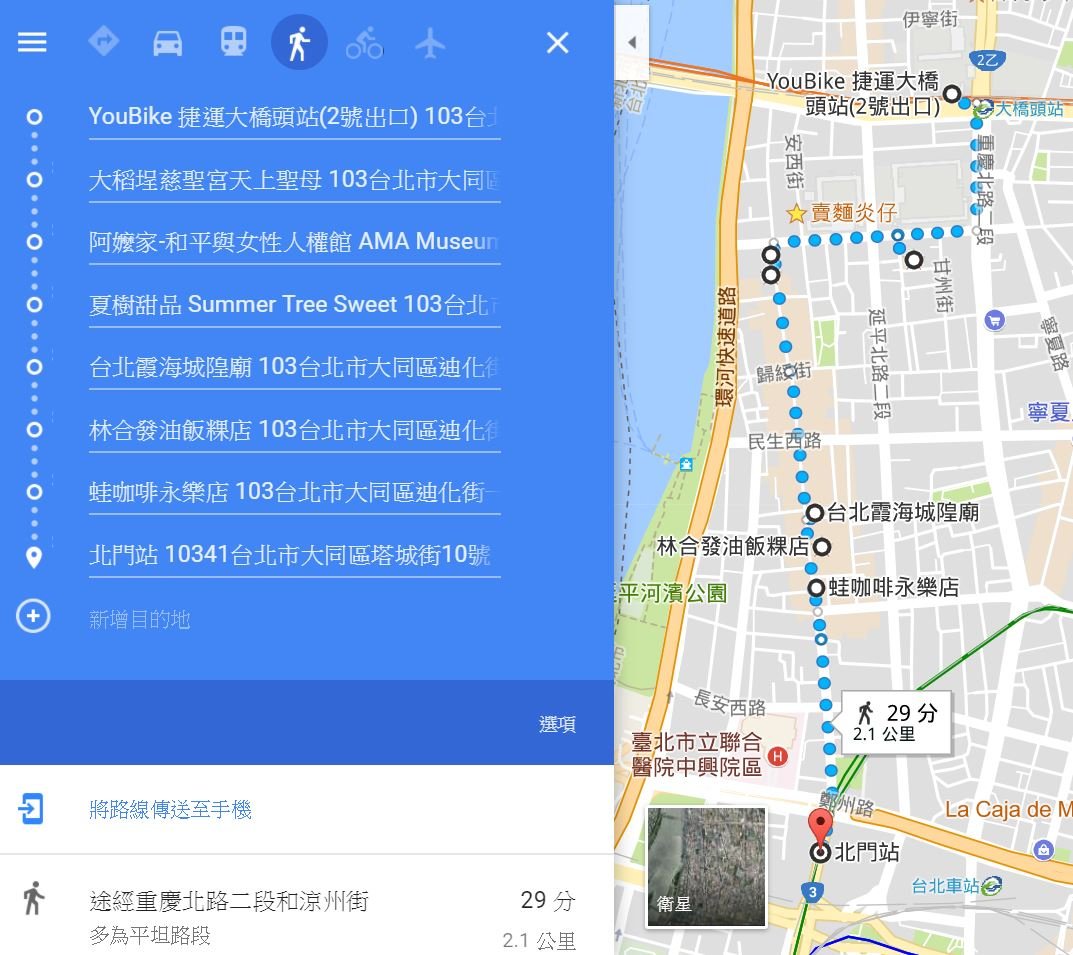1073x955 pixels.
Task: Edit the 林合發油飯粿店 stop field
Action: point(293,430)
